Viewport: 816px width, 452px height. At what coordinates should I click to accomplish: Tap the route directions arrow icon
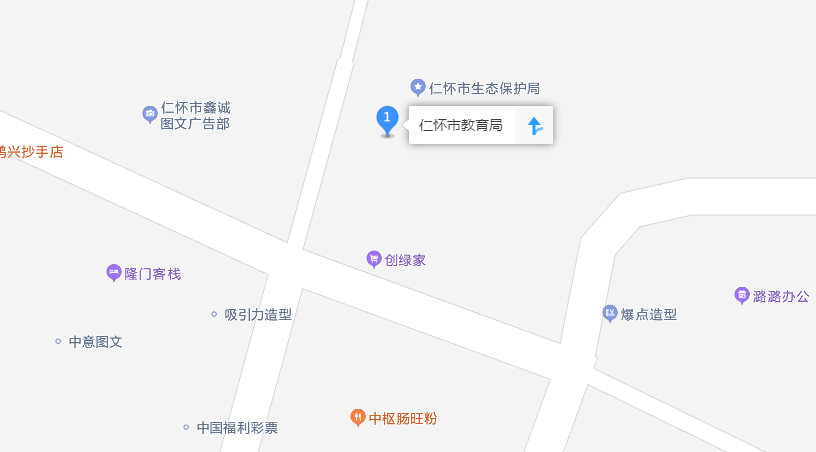[534, 126]
